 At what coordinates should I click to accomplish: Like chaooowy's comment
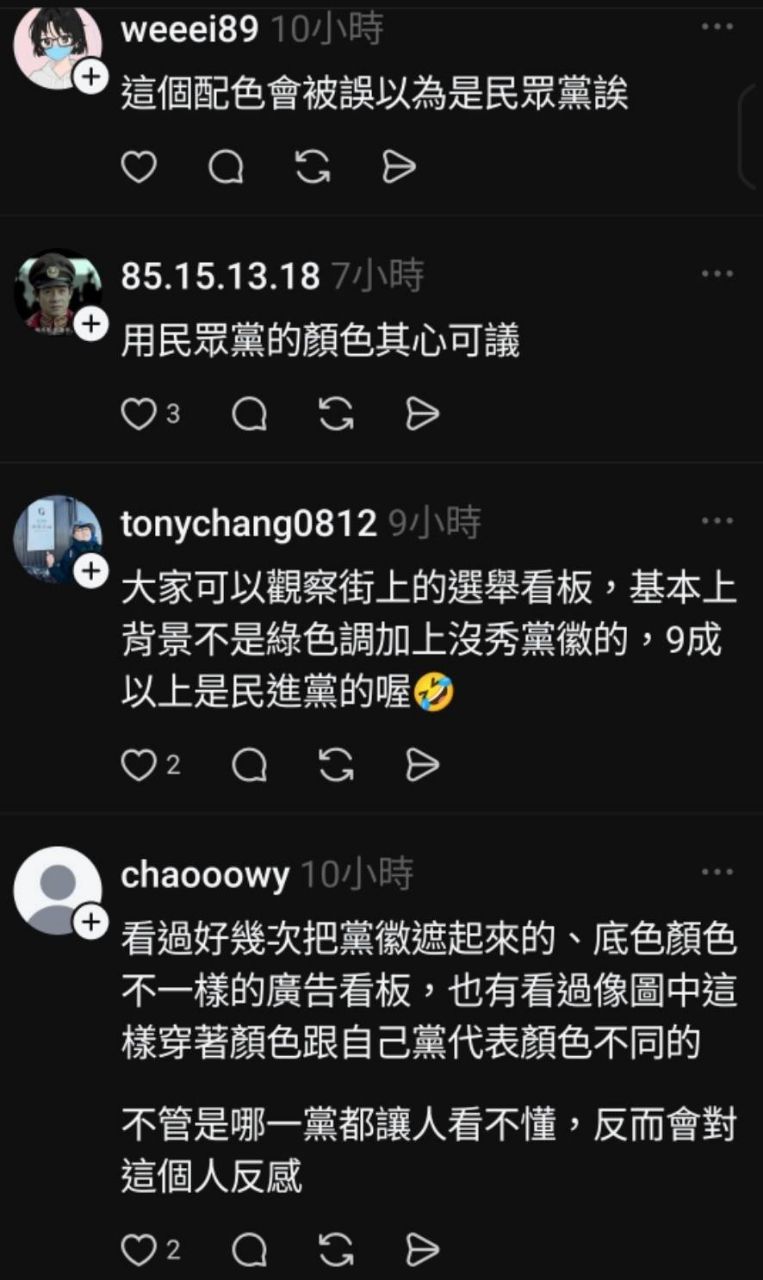coord(138,1248)
